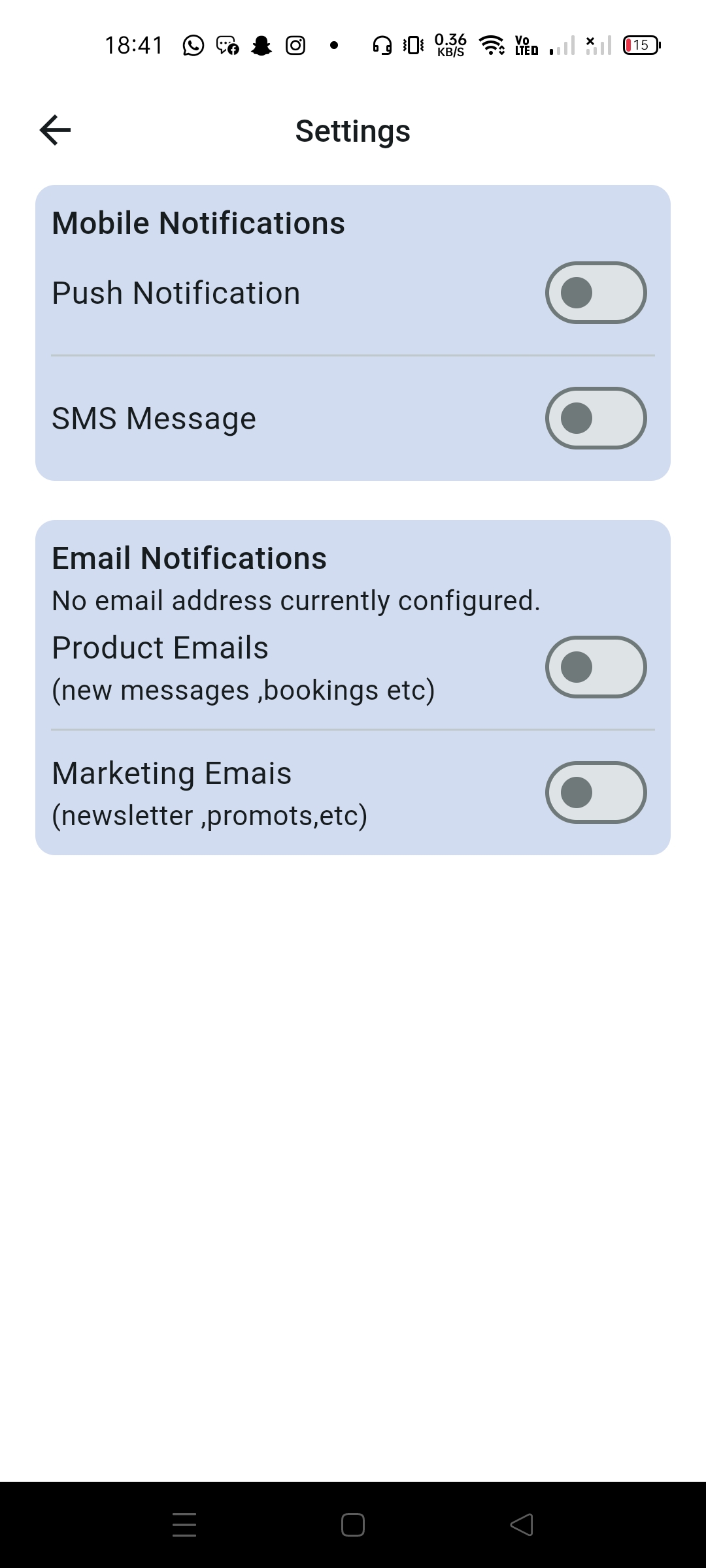
Task: Go back from Settings
Action: (56, 130)
